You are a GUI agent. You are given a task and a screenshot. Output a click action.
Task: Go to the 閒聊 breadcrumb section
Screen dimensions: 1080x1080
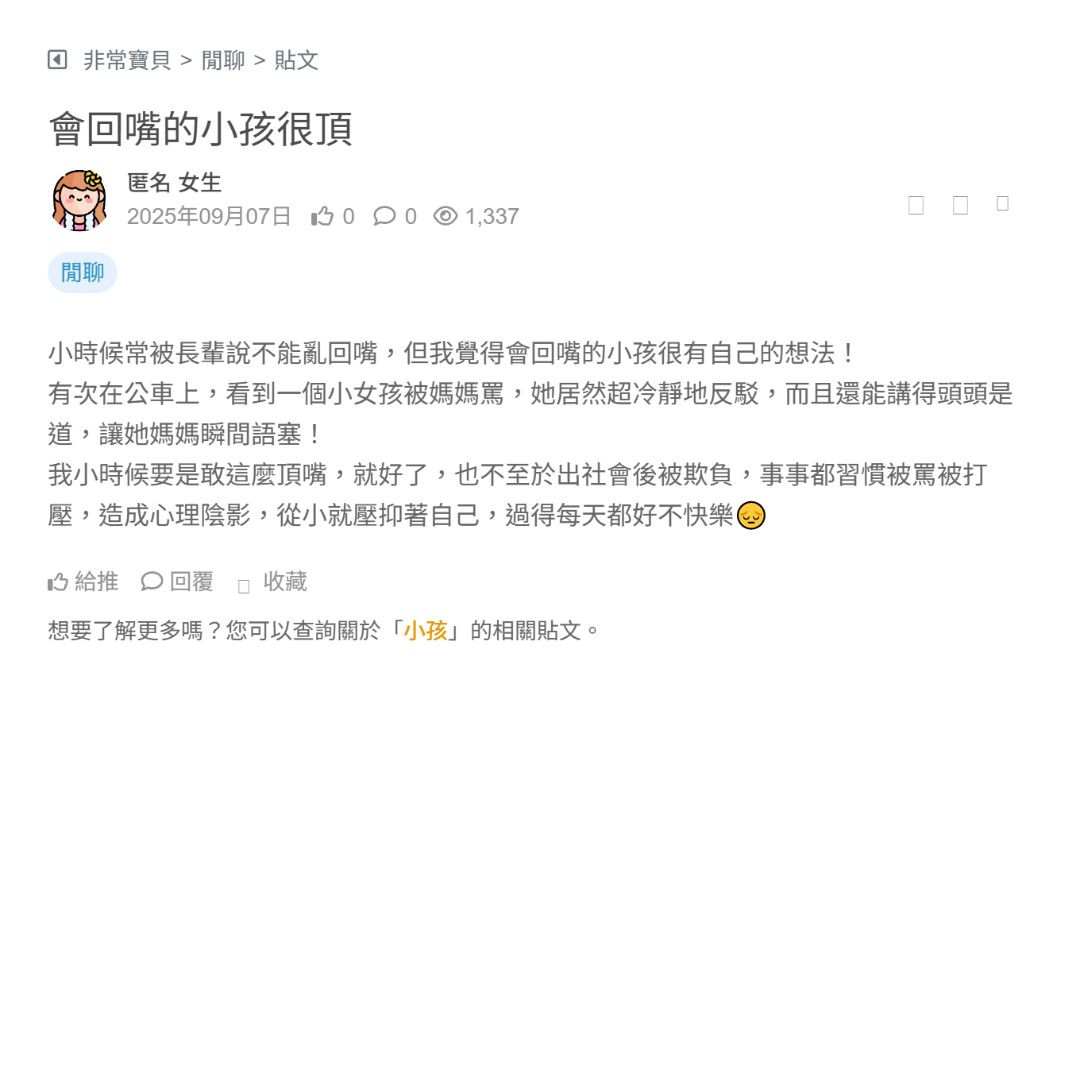point(223,60)
